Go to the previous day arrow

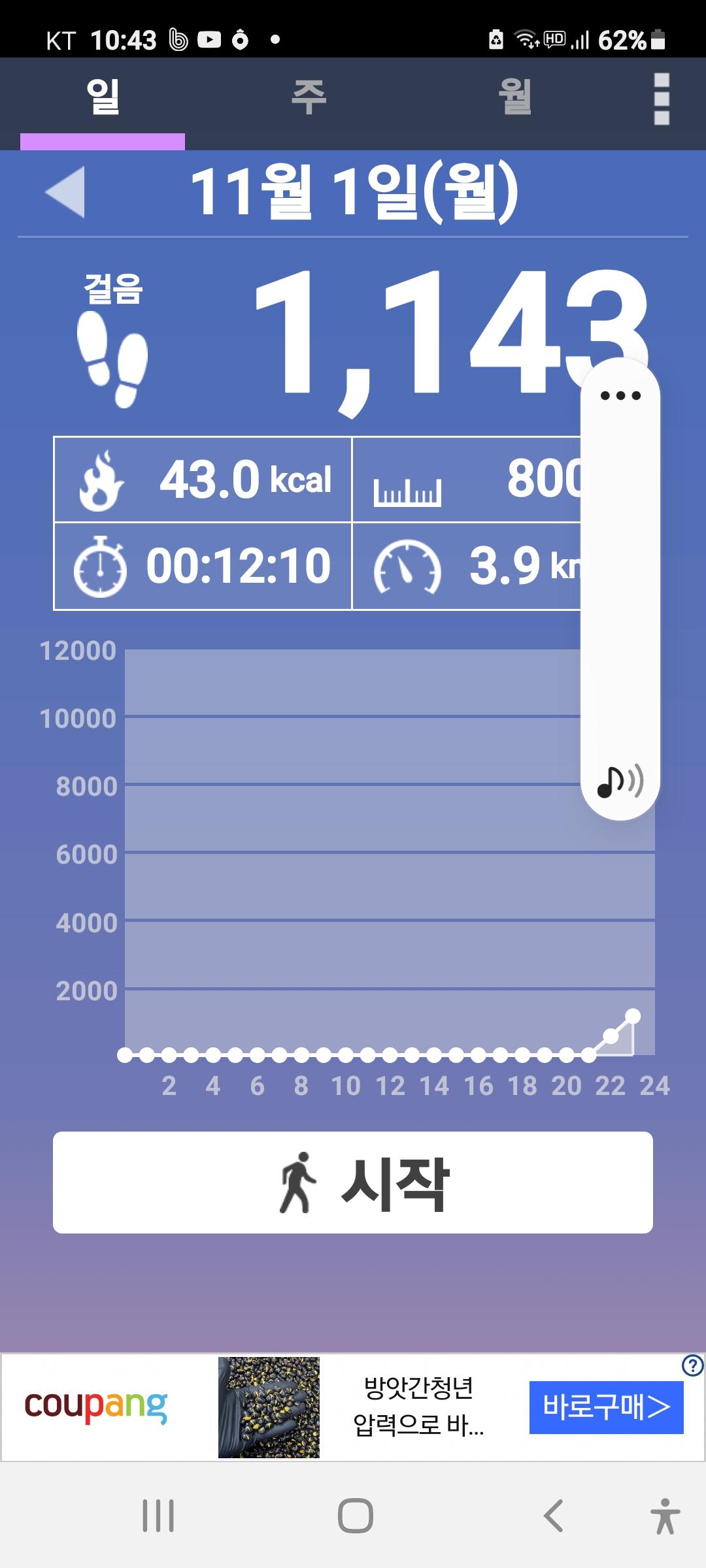click(x=65, y=192)
